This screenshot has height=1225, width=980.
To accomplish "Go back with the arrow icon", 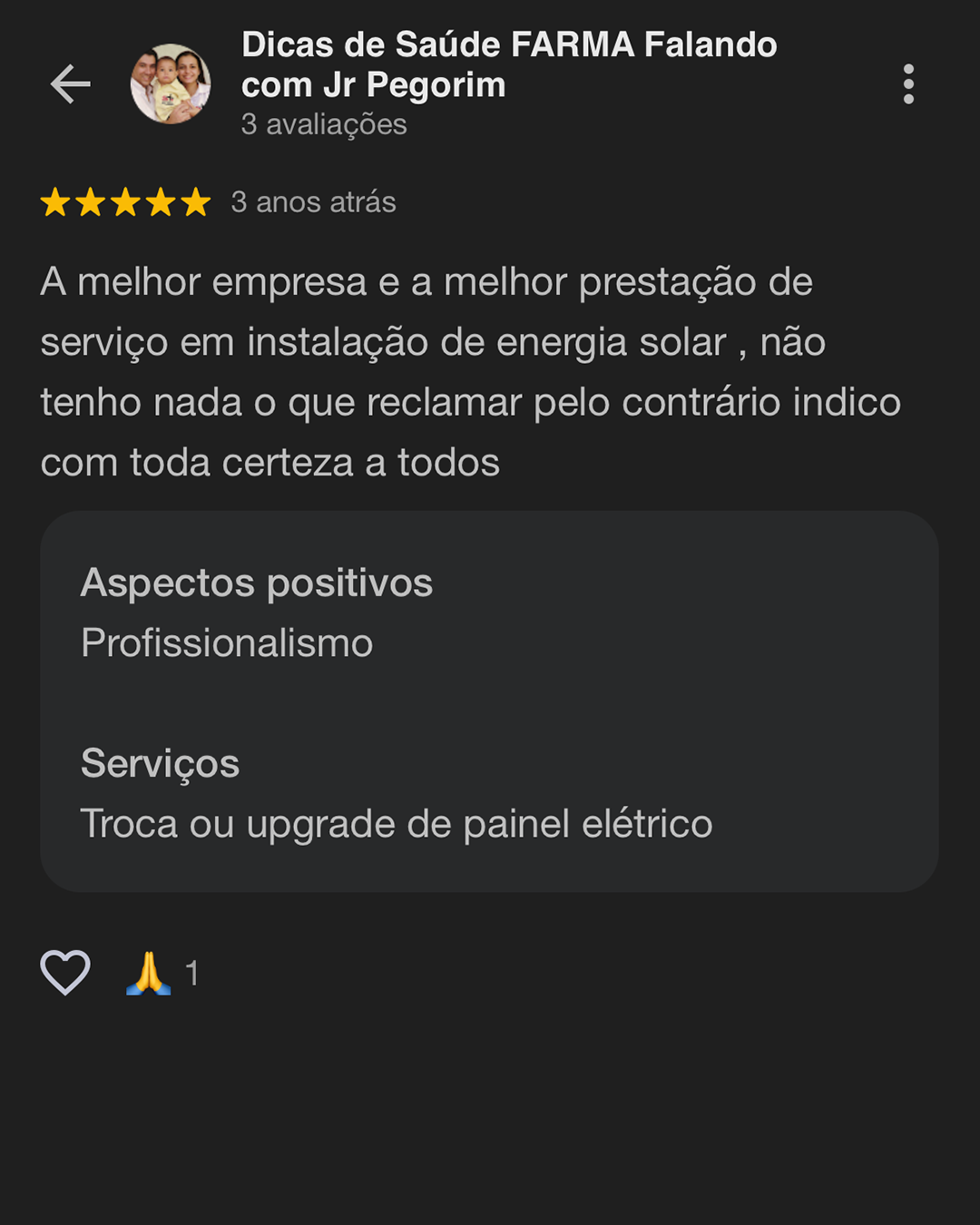I will click(x=70, y=84).
